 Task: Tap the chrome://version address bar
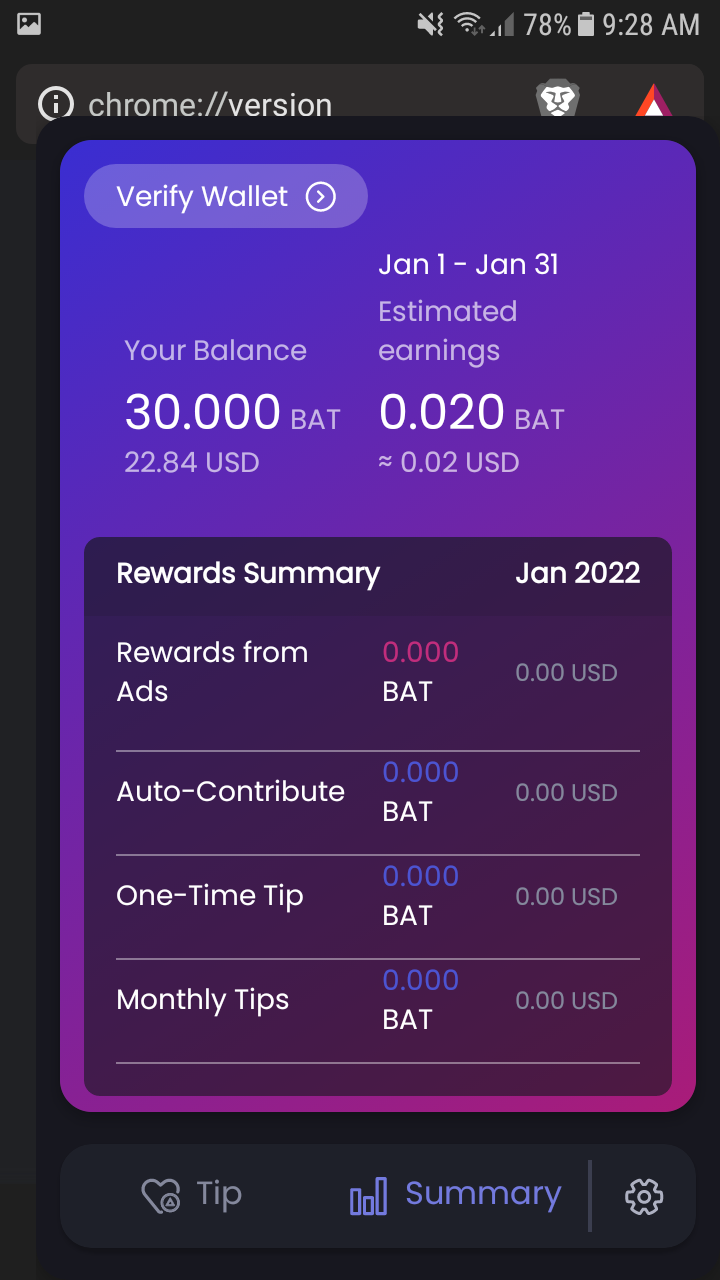point(210,104)
